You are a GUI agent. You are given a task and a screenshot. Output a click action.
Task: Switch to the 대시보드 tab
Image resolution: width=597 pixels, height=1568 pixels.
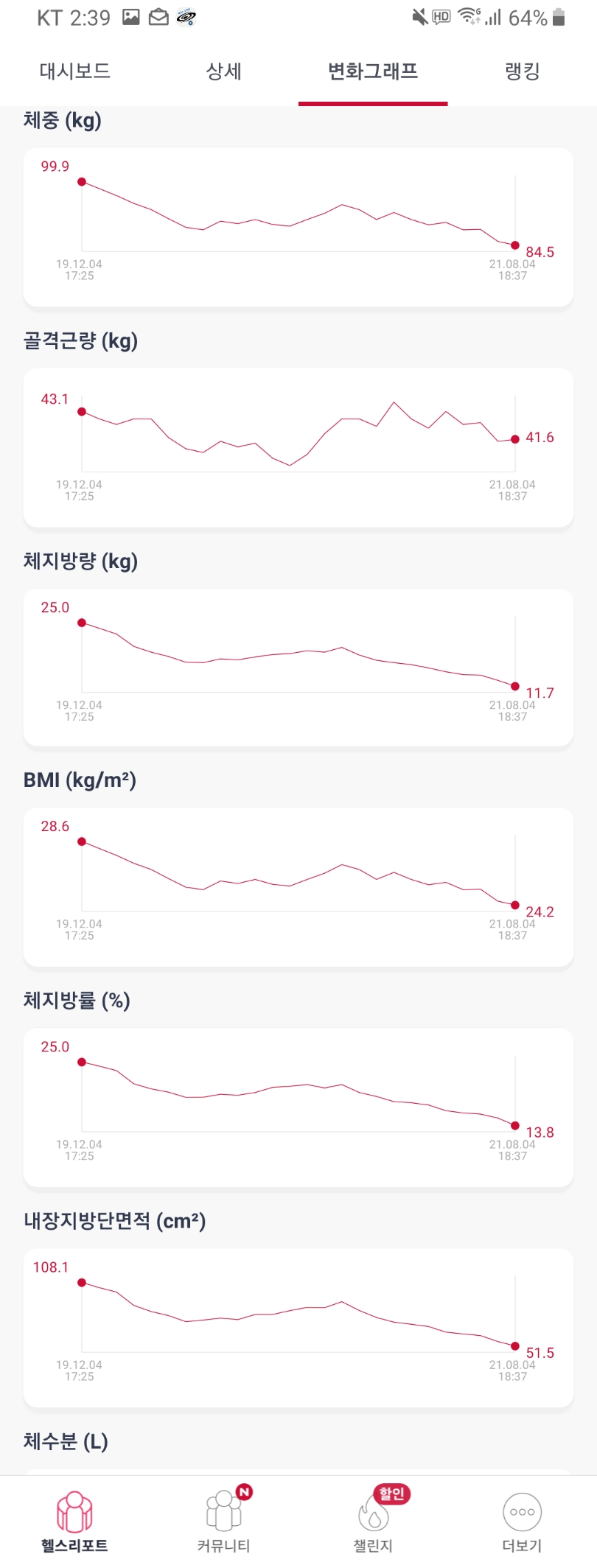[x=74, y=71]
